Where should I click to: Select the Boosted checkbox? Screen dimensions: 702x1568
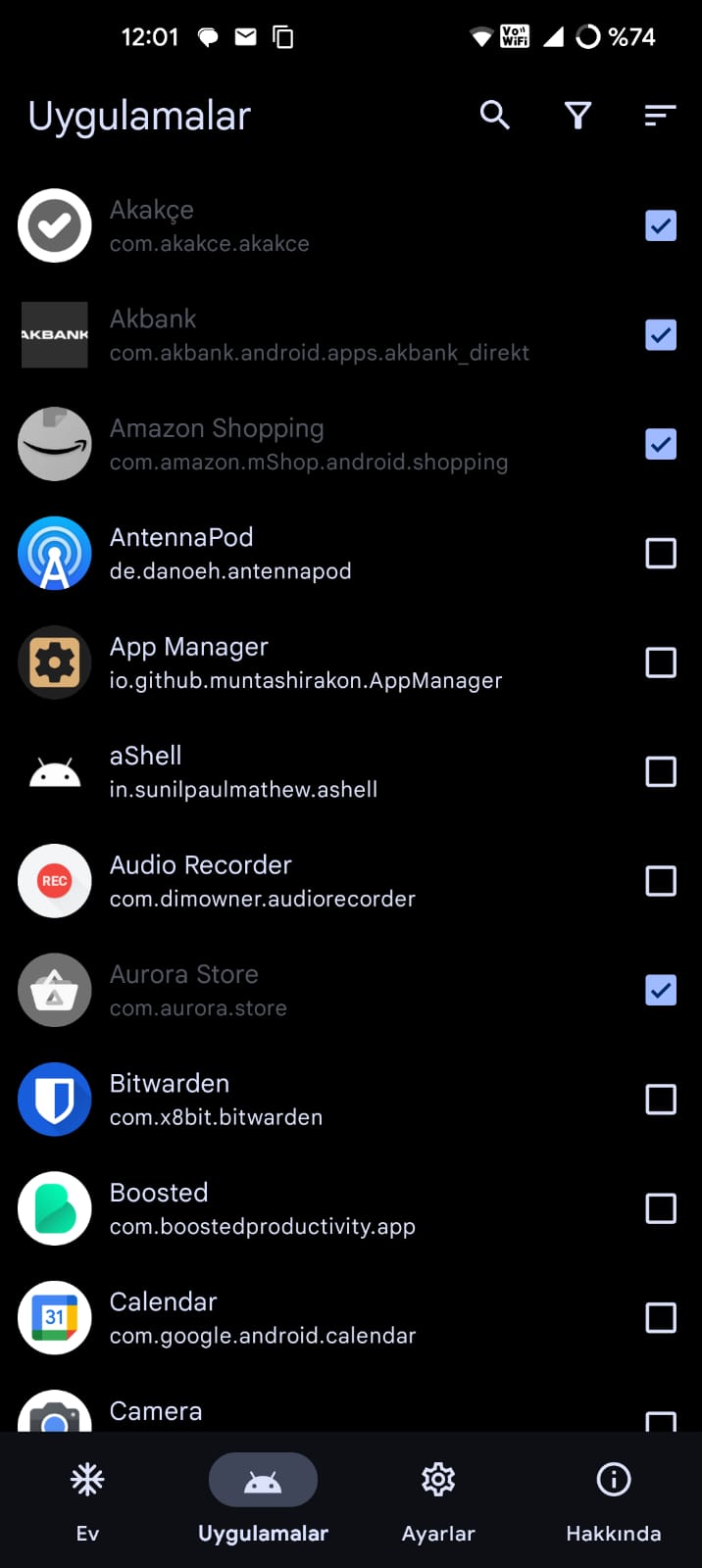point(661,1208)
